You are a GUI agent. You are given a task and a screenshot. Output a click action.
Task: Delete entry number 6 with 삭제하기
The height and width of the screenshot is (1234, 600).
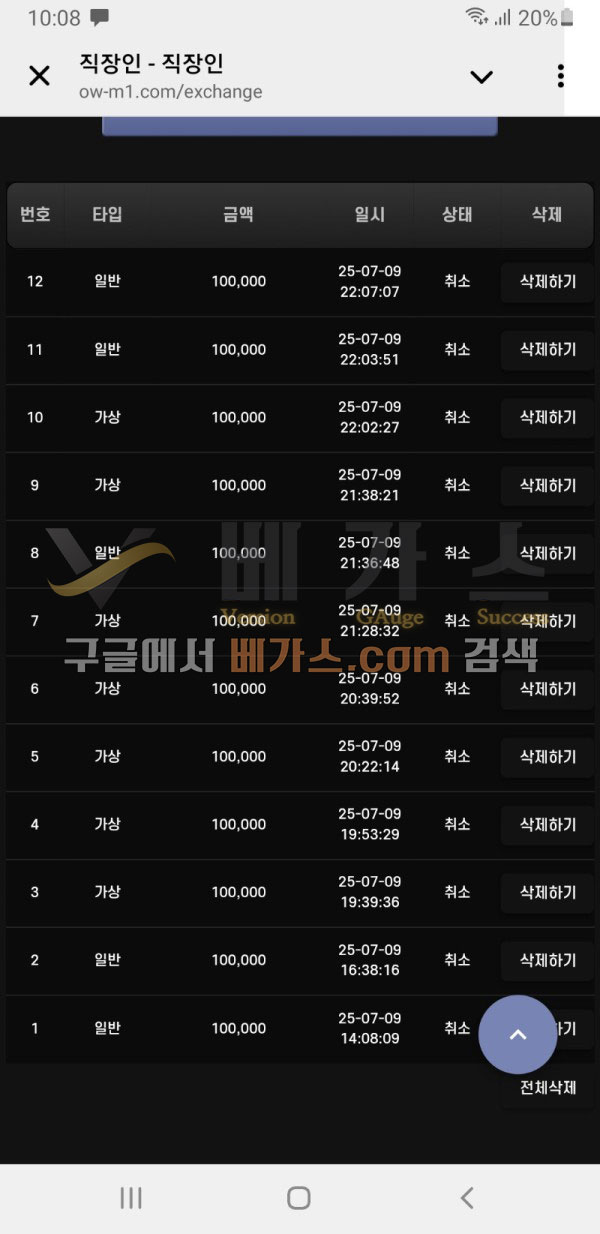point(547,689)
